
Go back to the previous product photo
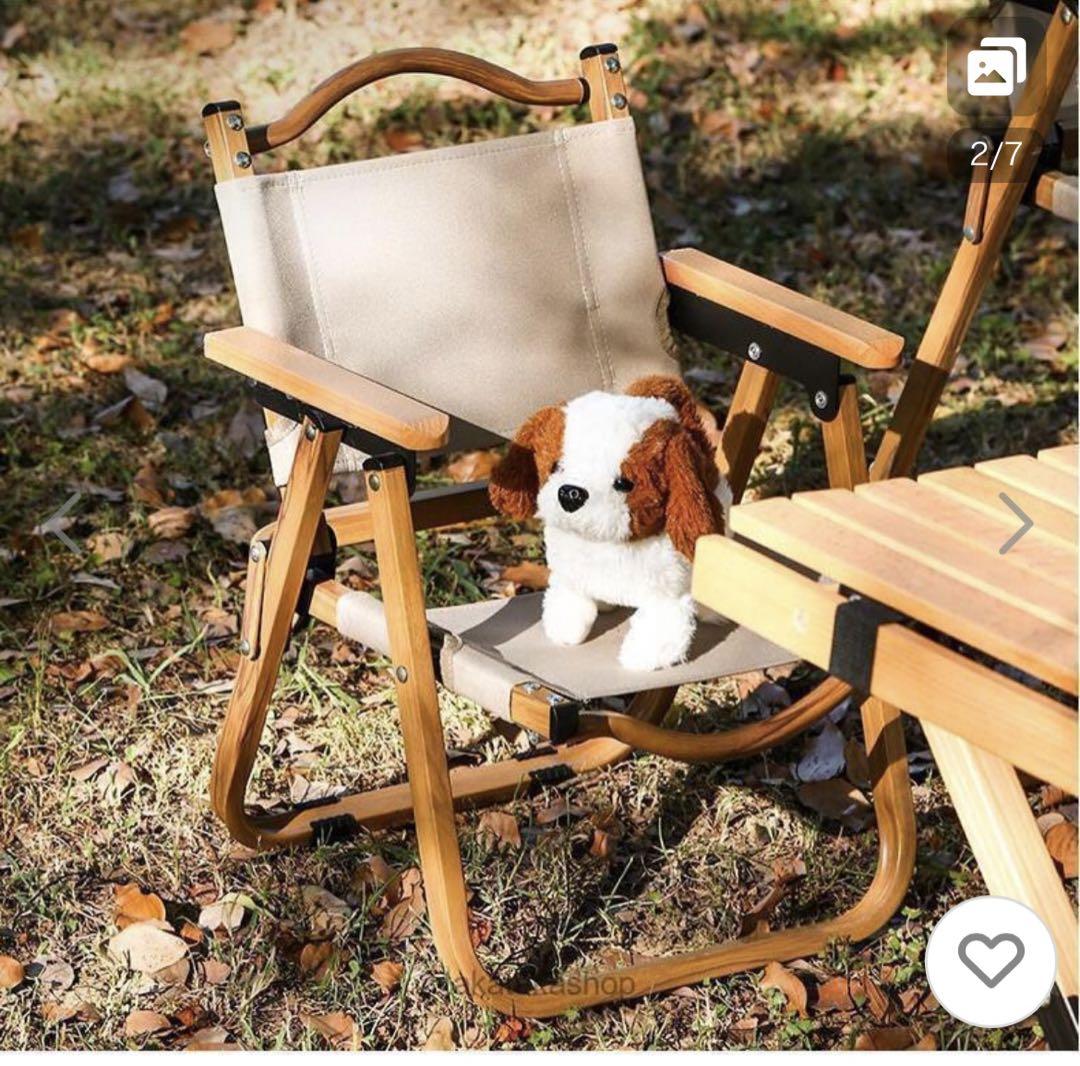point(62,523)
